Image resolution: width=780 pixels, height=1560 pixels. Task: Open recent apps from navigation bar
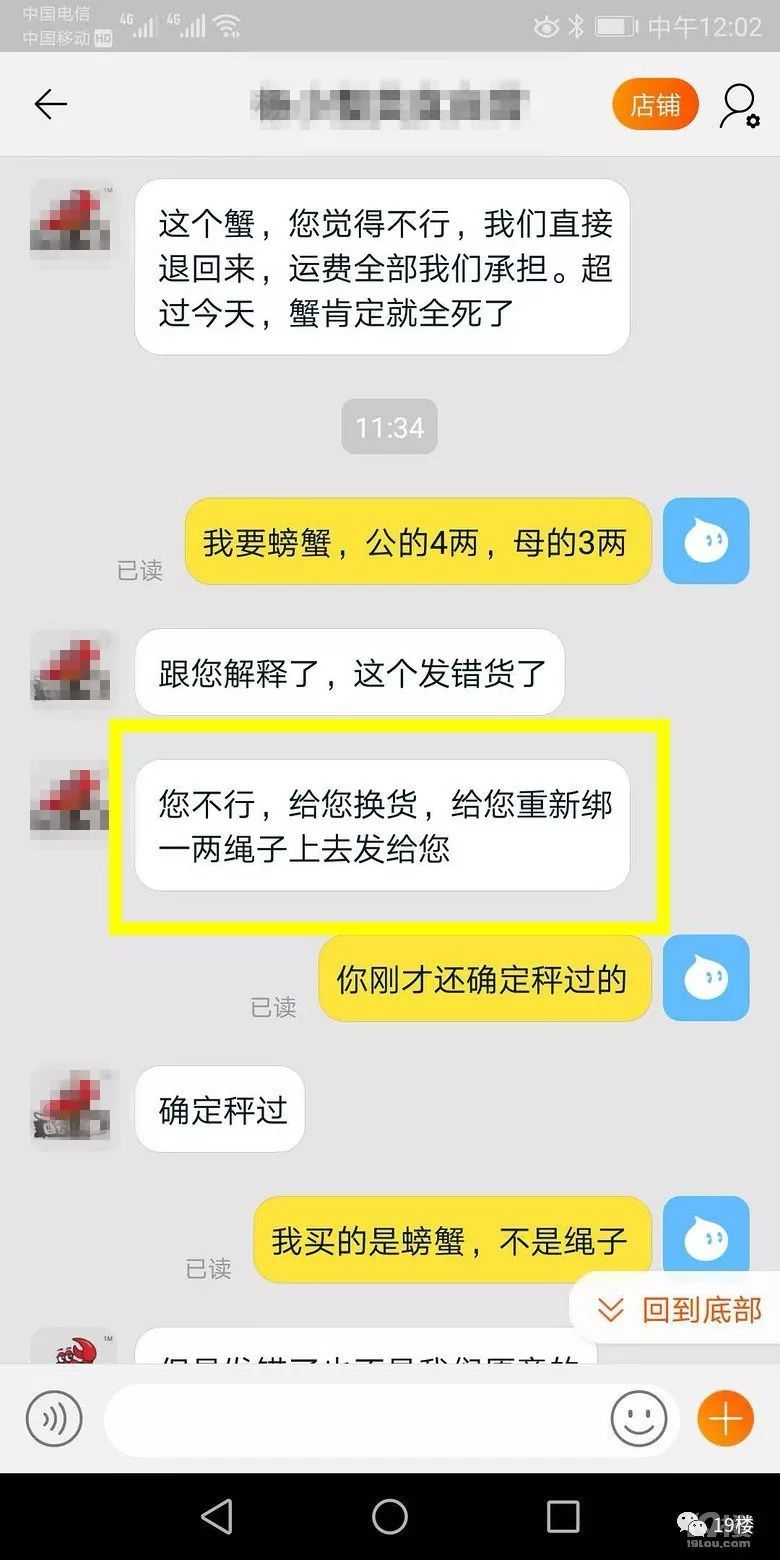pos(562,1516)
